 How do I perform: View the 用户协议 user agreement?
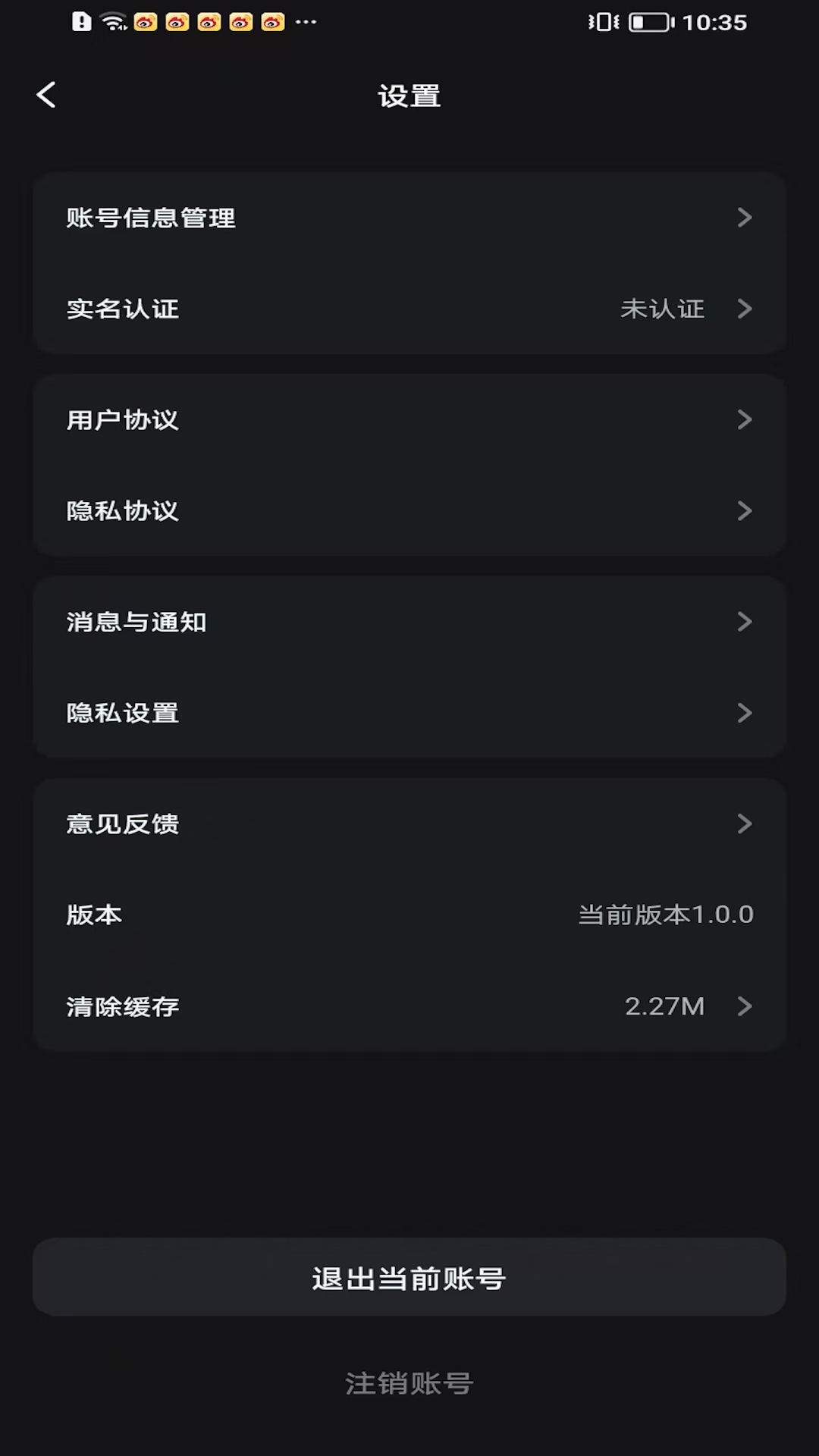[x=409, y=420]
